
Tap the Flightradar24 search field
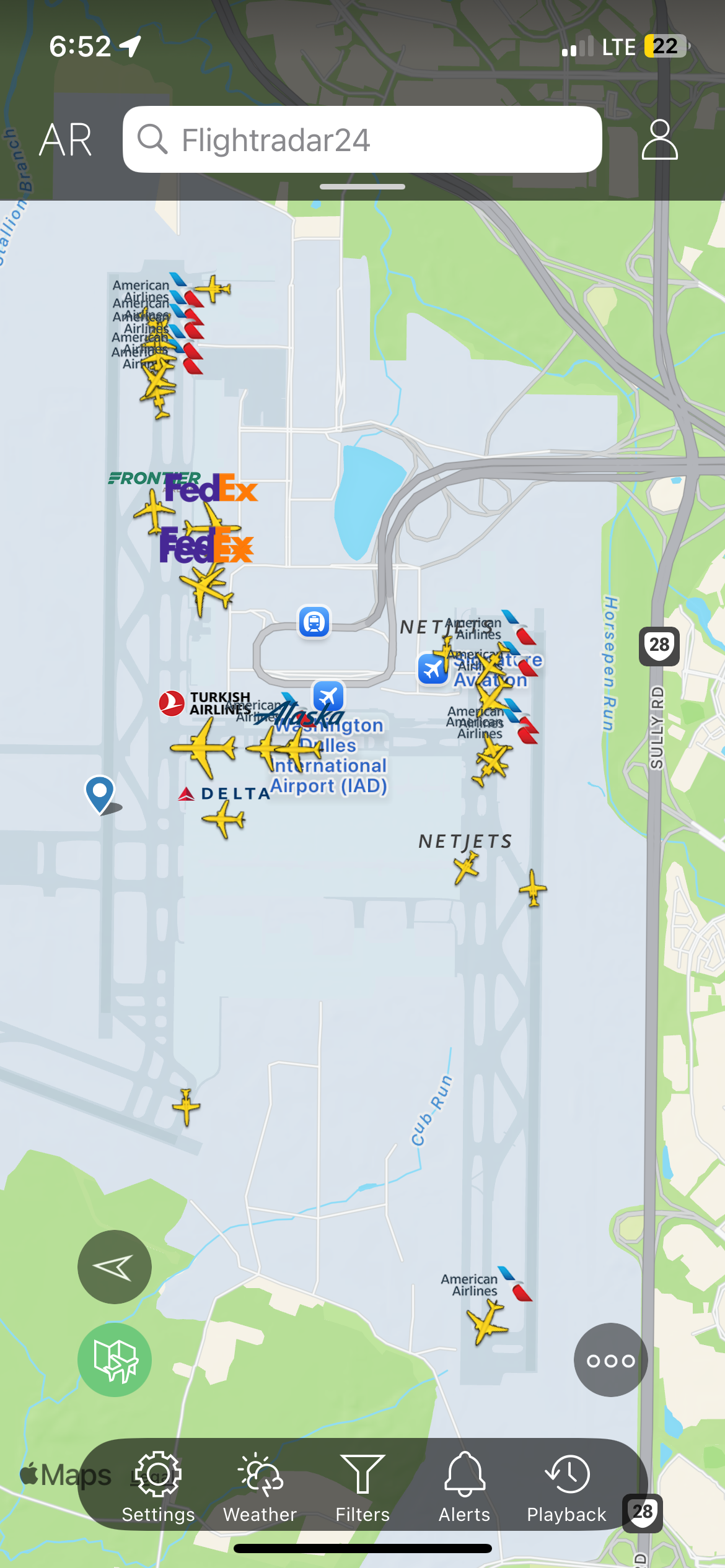point(362,140)
